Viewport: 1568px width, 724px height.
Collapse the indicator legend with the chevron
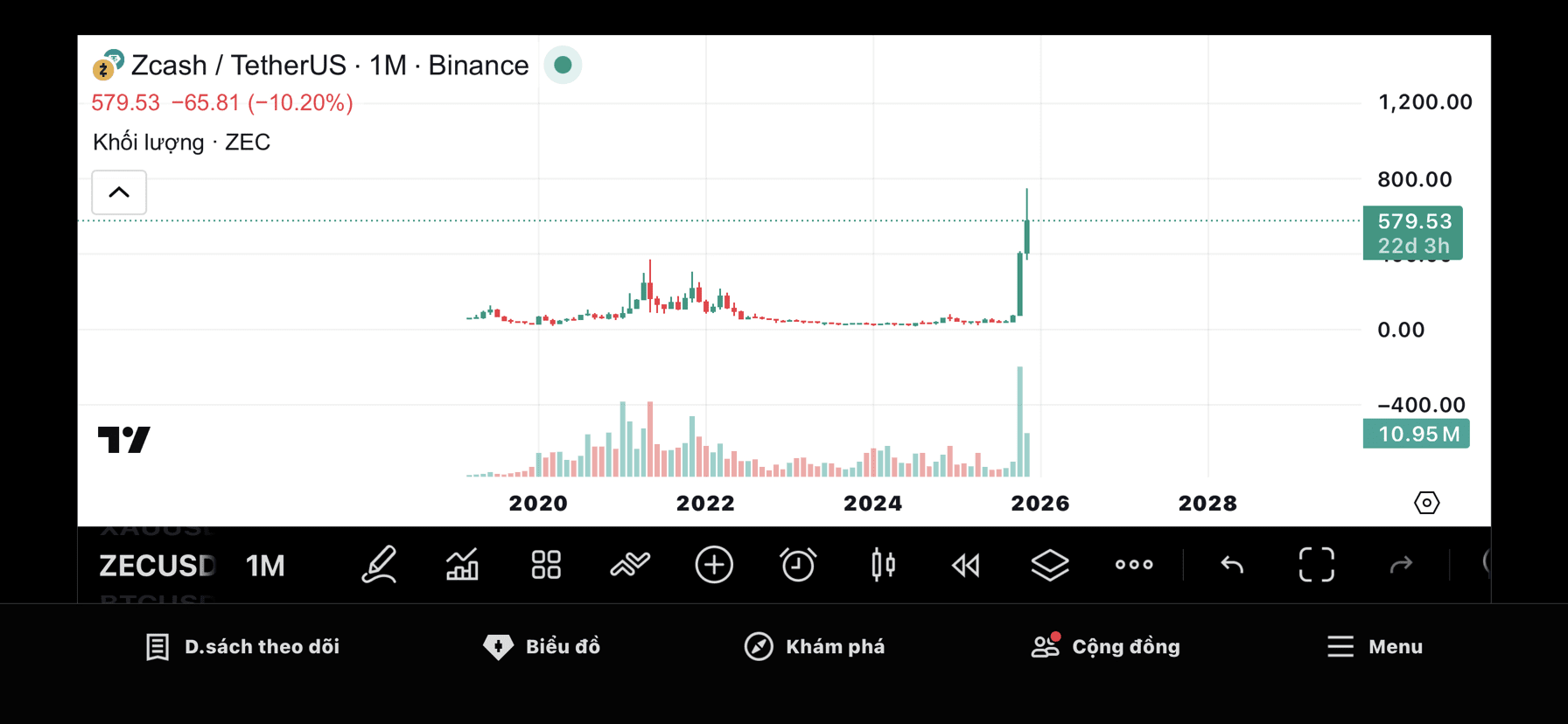click(119, 192)
